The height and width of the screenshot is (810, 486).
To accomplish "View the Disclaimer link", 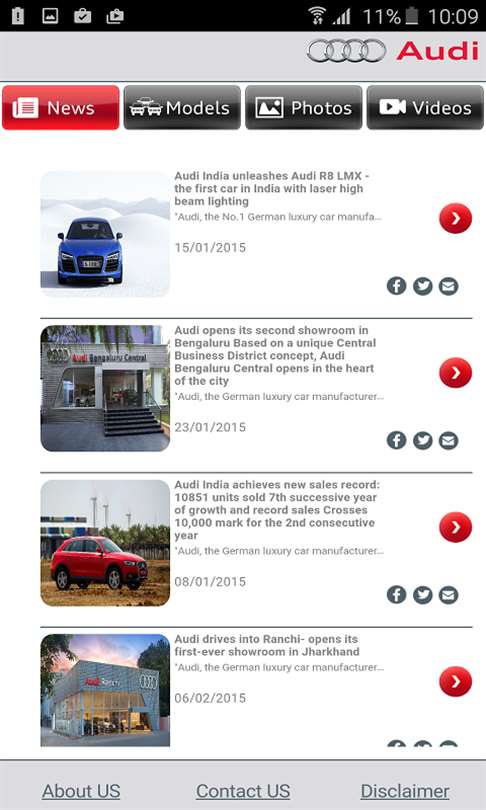I will (x=405, y=791).
